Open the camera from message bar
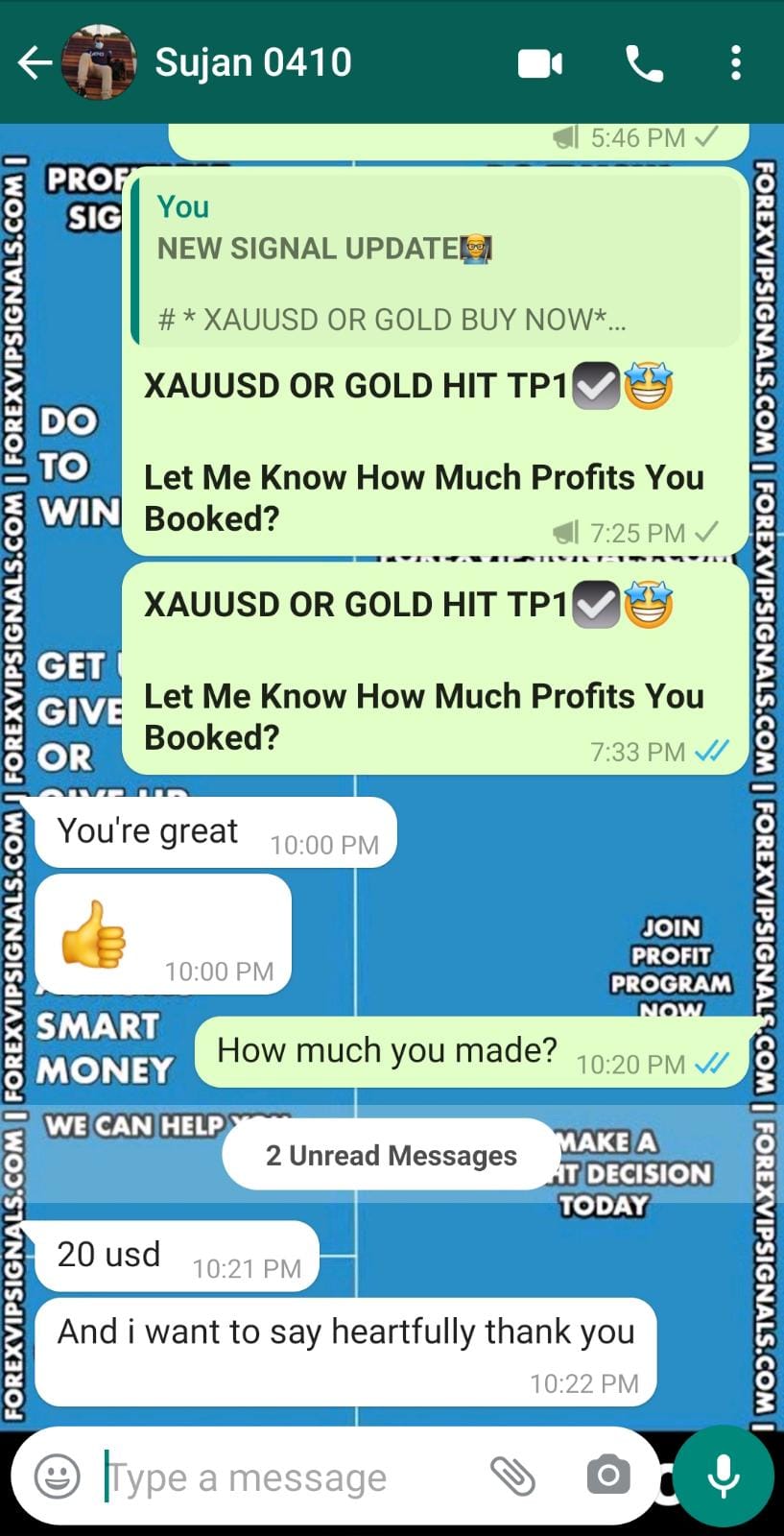Viewport: 784px width, 1536px height. 607,1476
